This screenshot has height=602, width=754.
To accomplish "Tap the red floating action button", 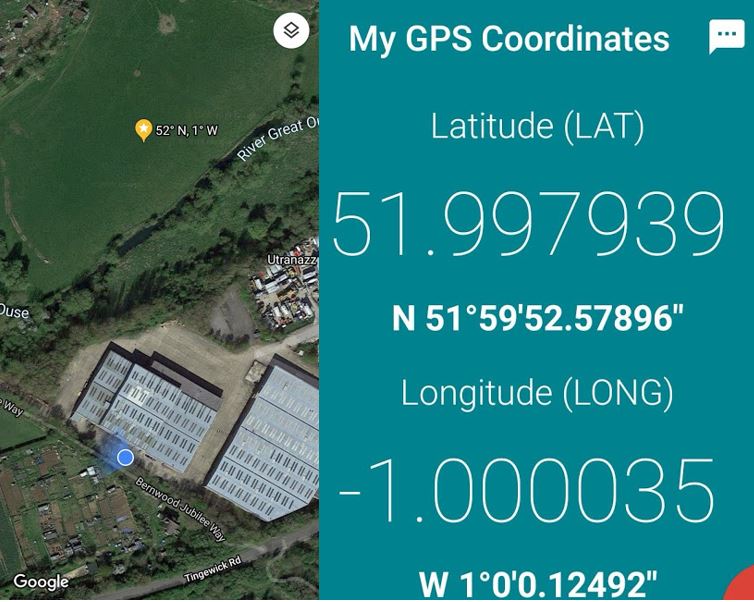I will [x=741, y=587].
